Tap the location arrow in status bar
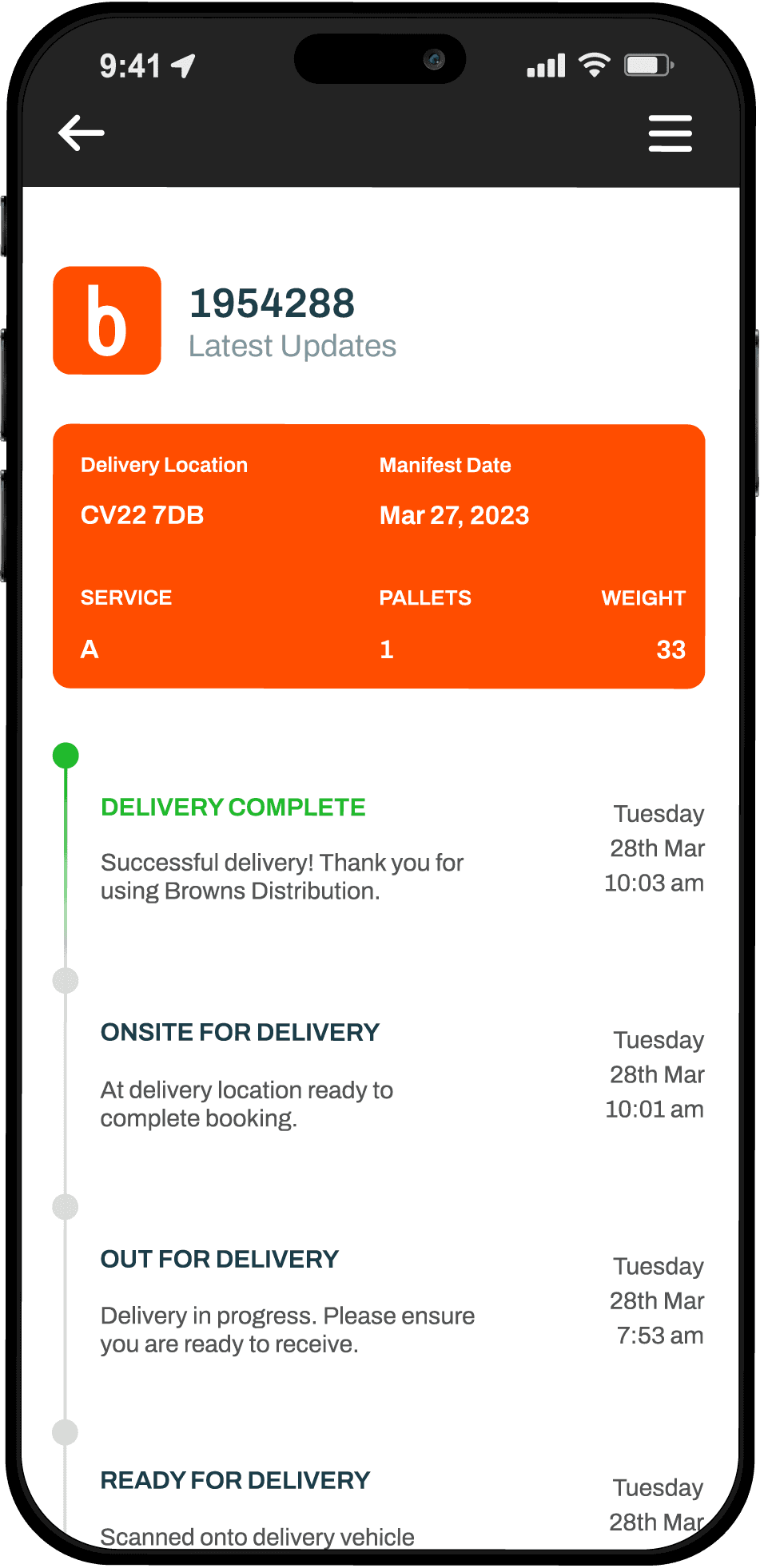Image resolution: width=760 pixels, height=1568 pixels. tap(182, 65)
